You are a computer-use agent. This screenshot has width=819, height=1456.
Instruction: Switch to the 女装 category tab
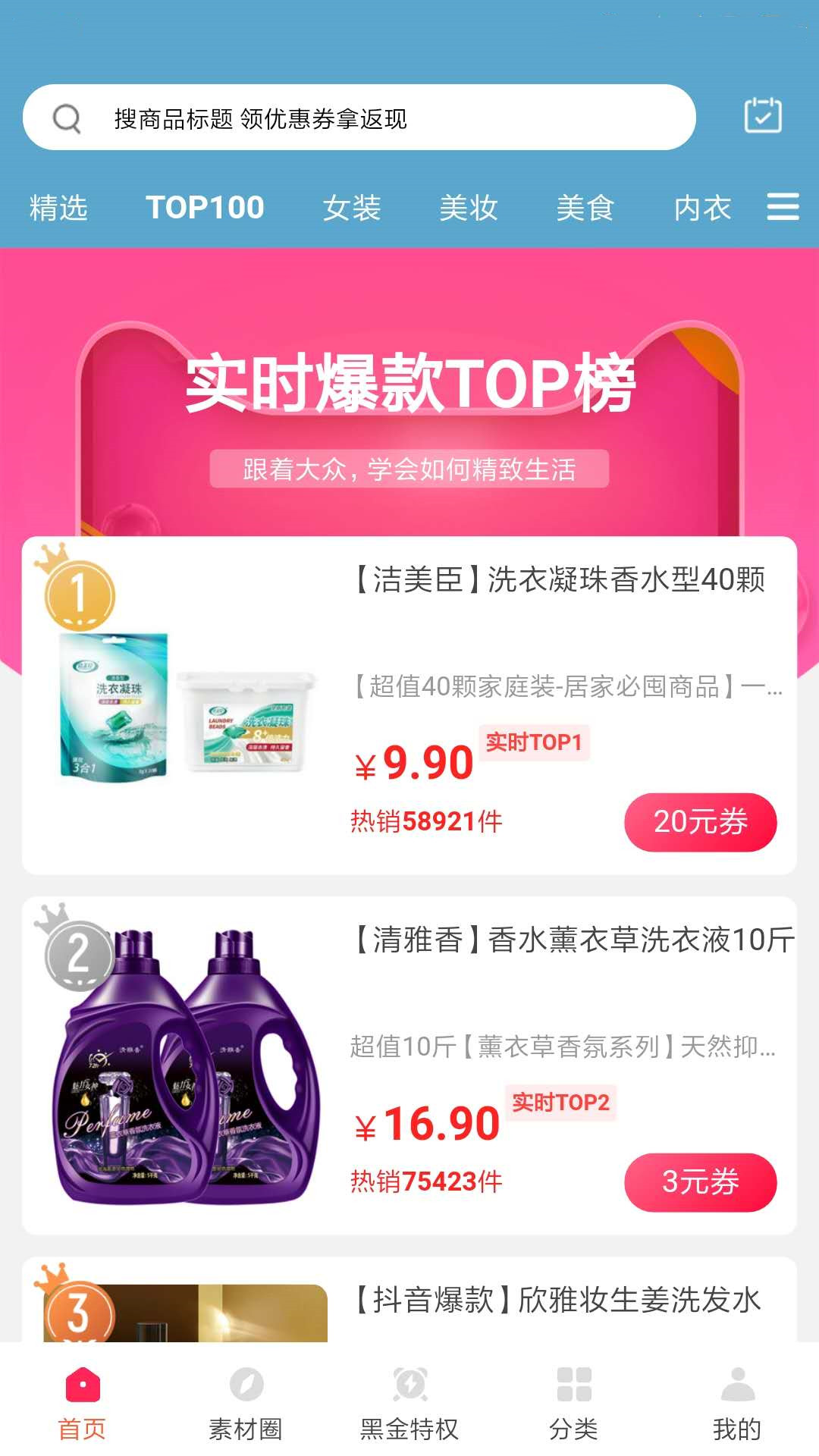click(x=351, y=208)
